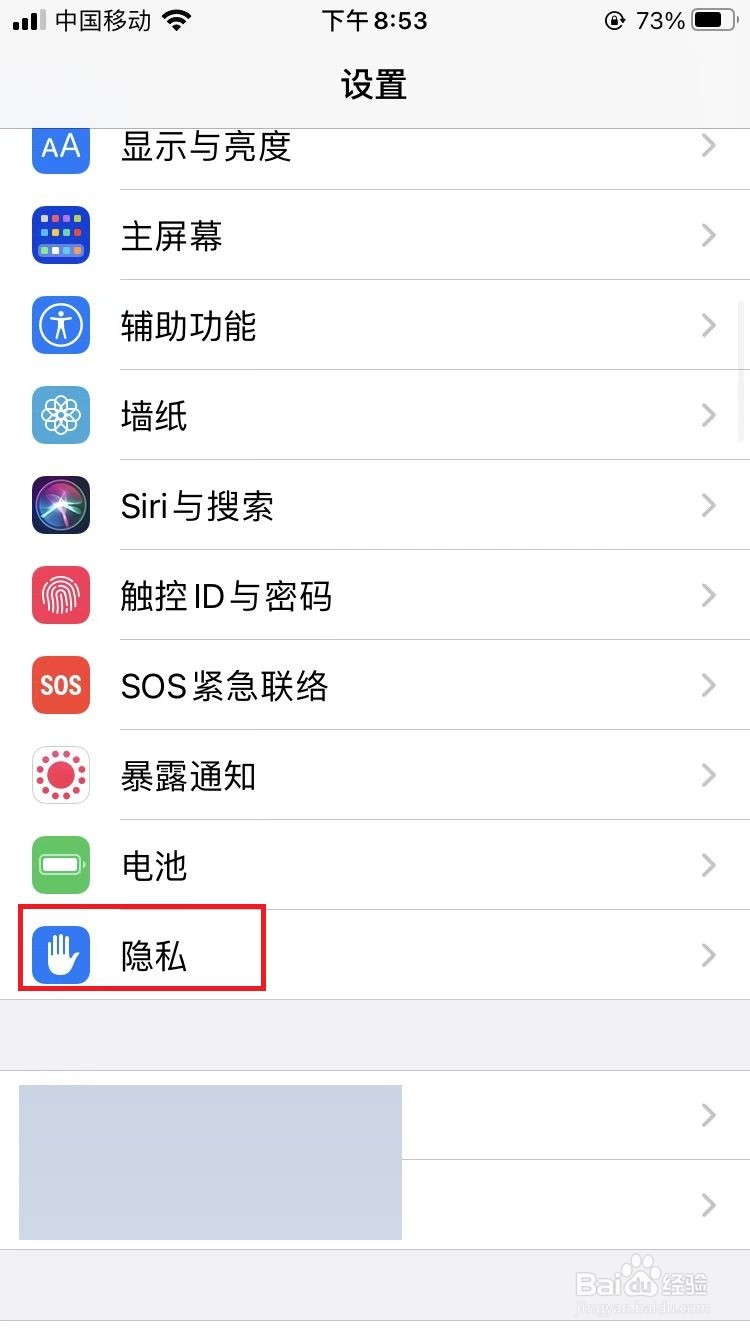Tap the 暴露通知 red dotted circle icon
This screenshot has height=1334, width=750.
click(x=61, y=775)
